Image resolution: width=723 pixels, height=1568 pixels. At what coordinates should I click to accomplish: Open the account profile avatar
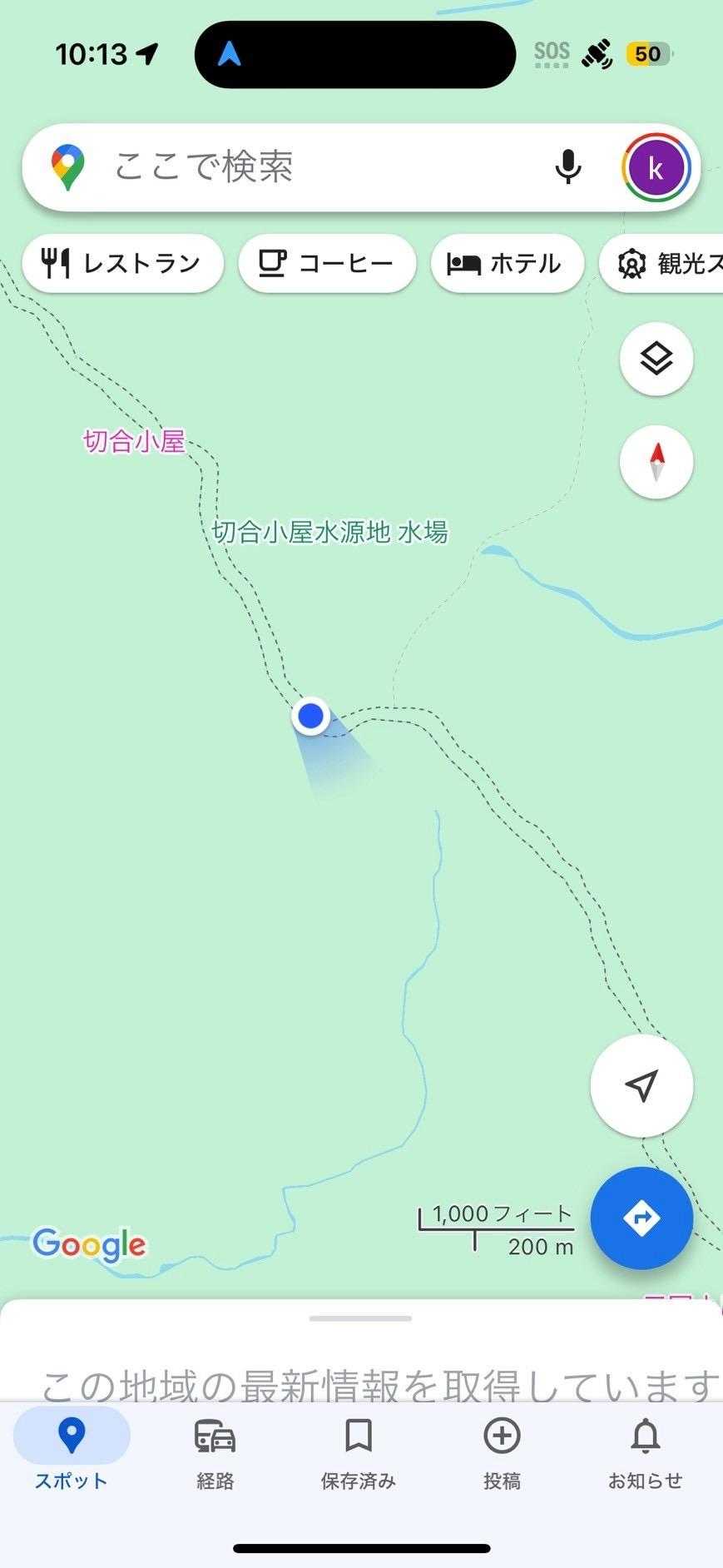tap(656, 168)
